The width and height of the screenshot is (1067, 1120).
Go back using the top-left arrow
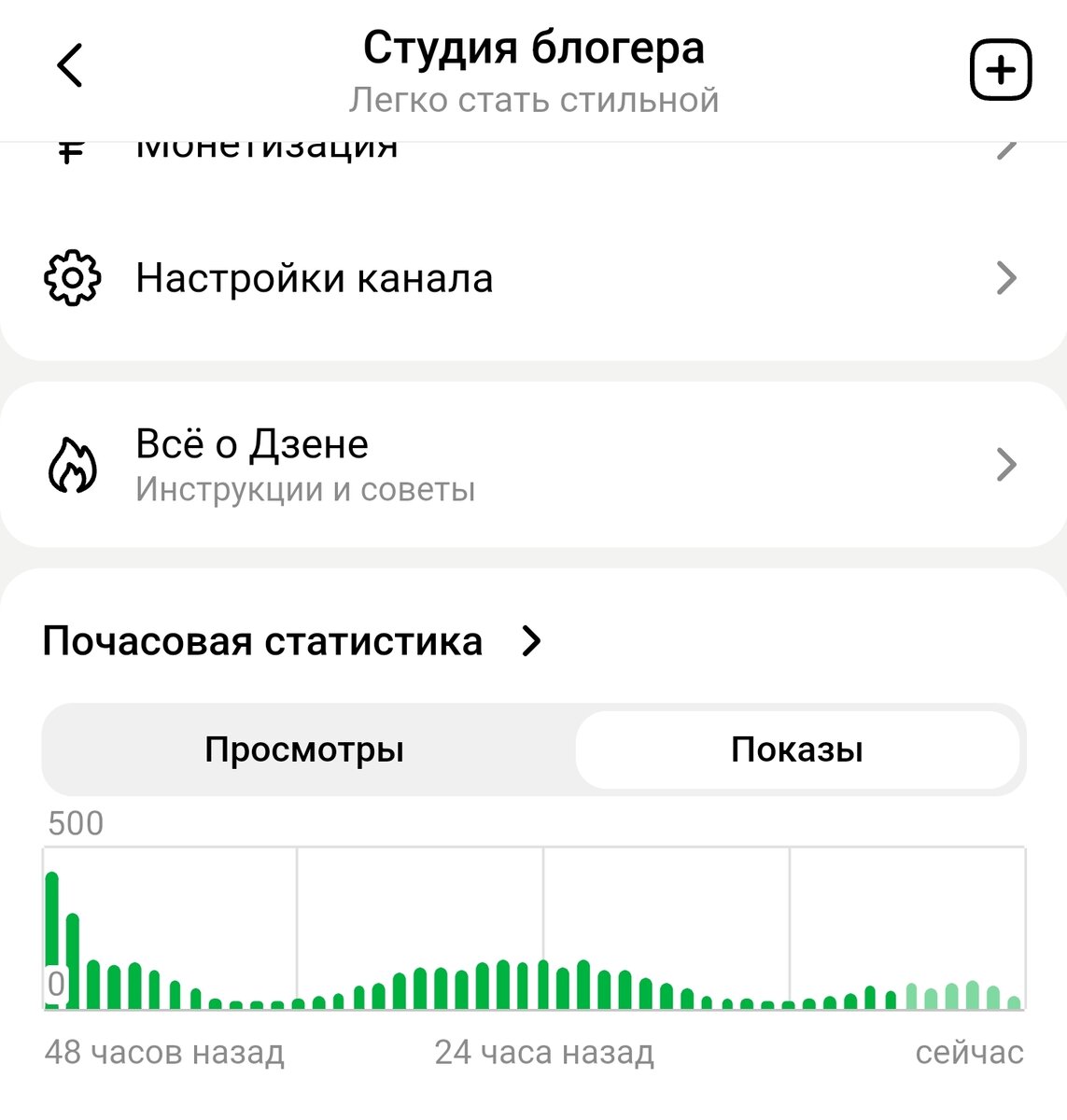click(x=70, y=66)
